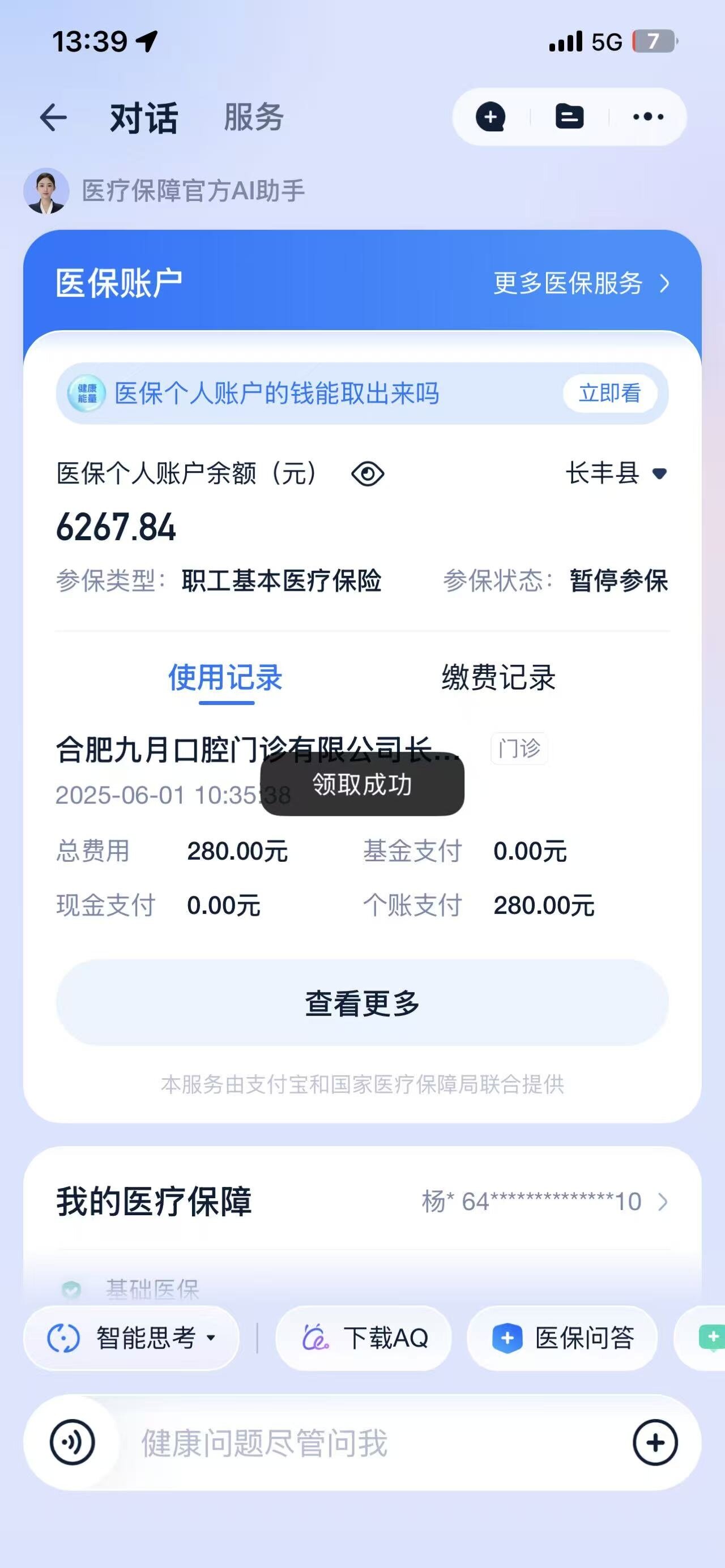Image resolution: width=725 pixels, height=1568 pixels.
Task: Focus the 健康问题尽管问我 input field
Action: pyautogui.click(x=365, y=1442)
